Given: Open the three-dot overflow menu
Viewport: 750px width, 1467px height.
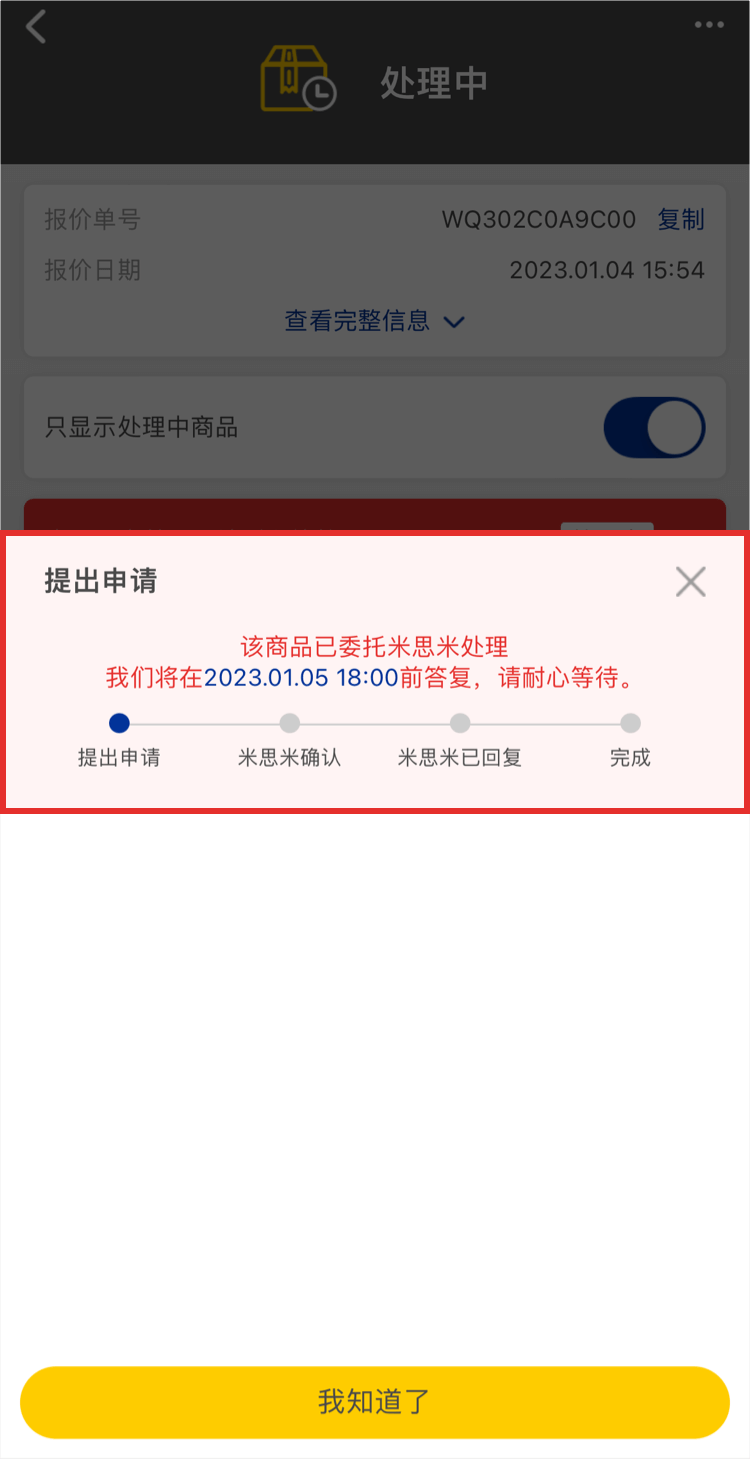Looking at the screenshot, I should tap(708, 25).
